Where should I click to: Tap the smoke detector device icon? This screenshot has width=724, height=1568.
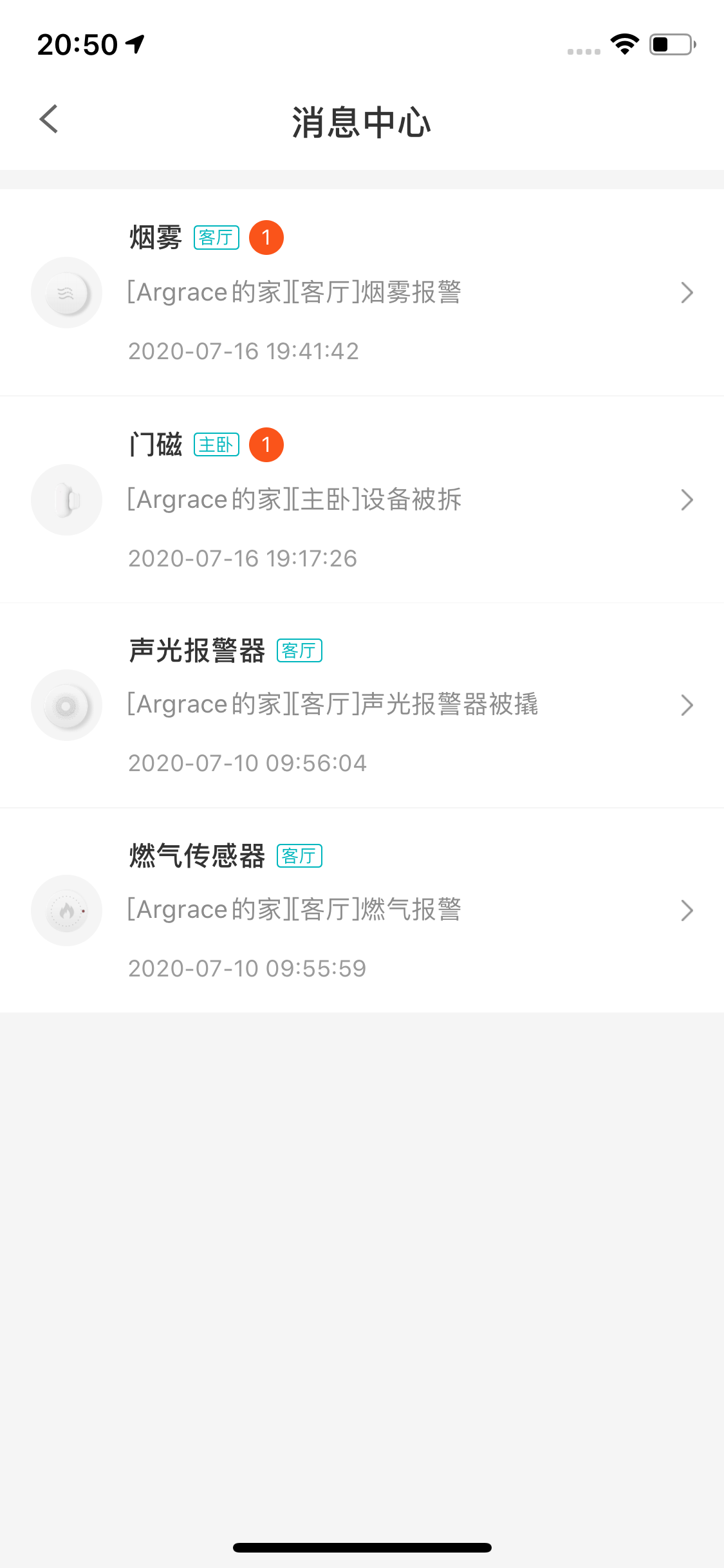tap(66, 293)
